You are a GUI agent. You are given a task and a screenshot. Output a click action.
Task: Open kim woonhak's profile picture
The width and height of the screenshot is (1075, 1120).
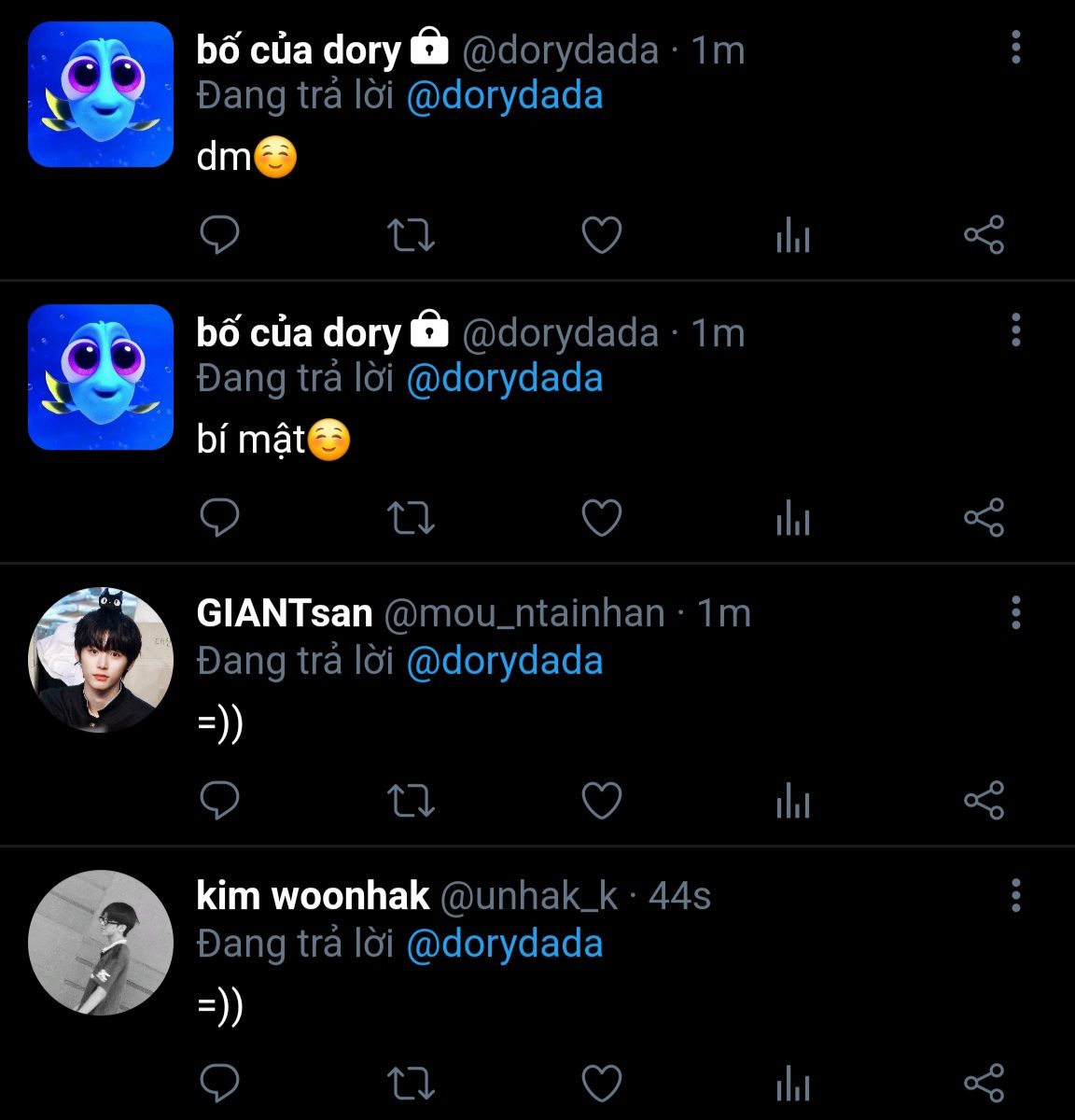click(101, 943)
